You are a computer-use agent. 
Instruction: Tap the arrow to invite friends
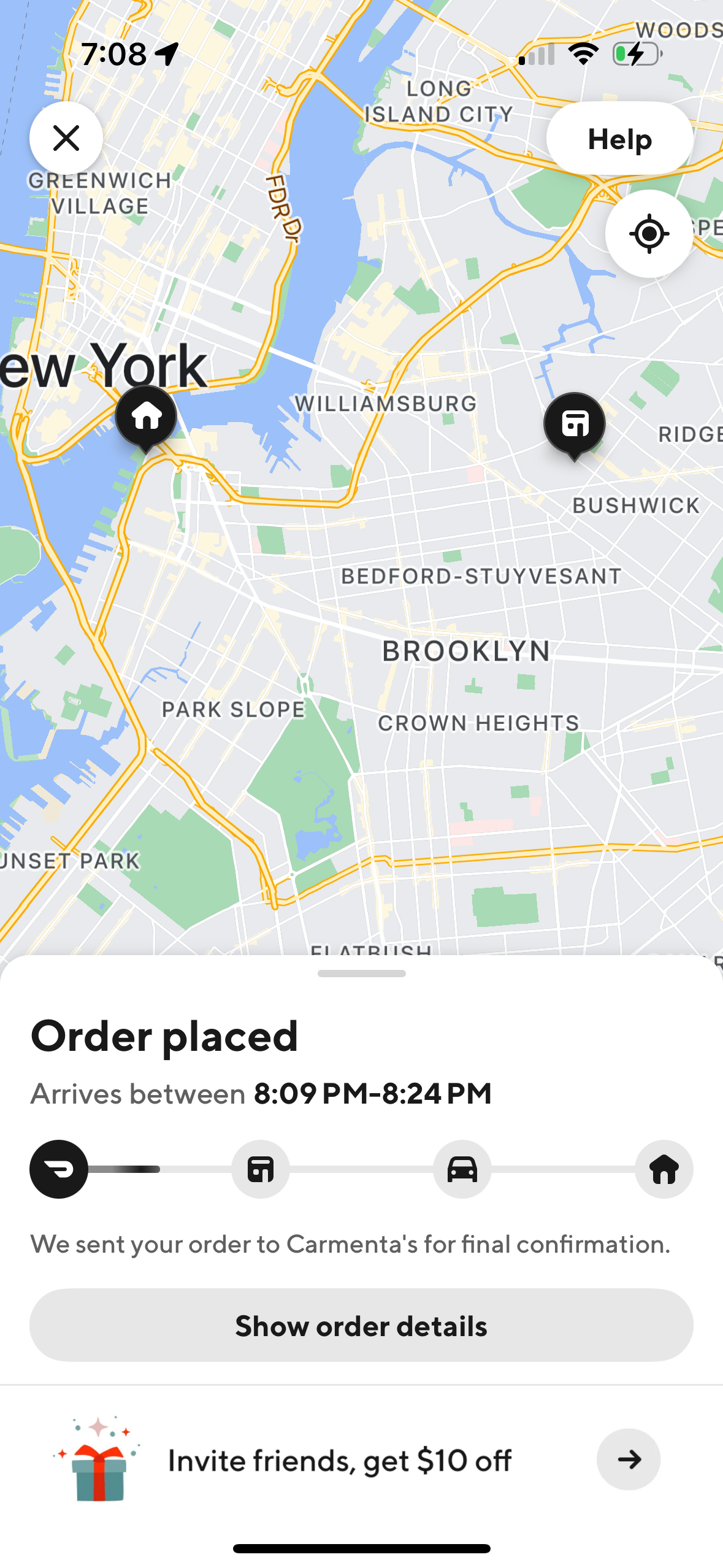point(628,1460)
